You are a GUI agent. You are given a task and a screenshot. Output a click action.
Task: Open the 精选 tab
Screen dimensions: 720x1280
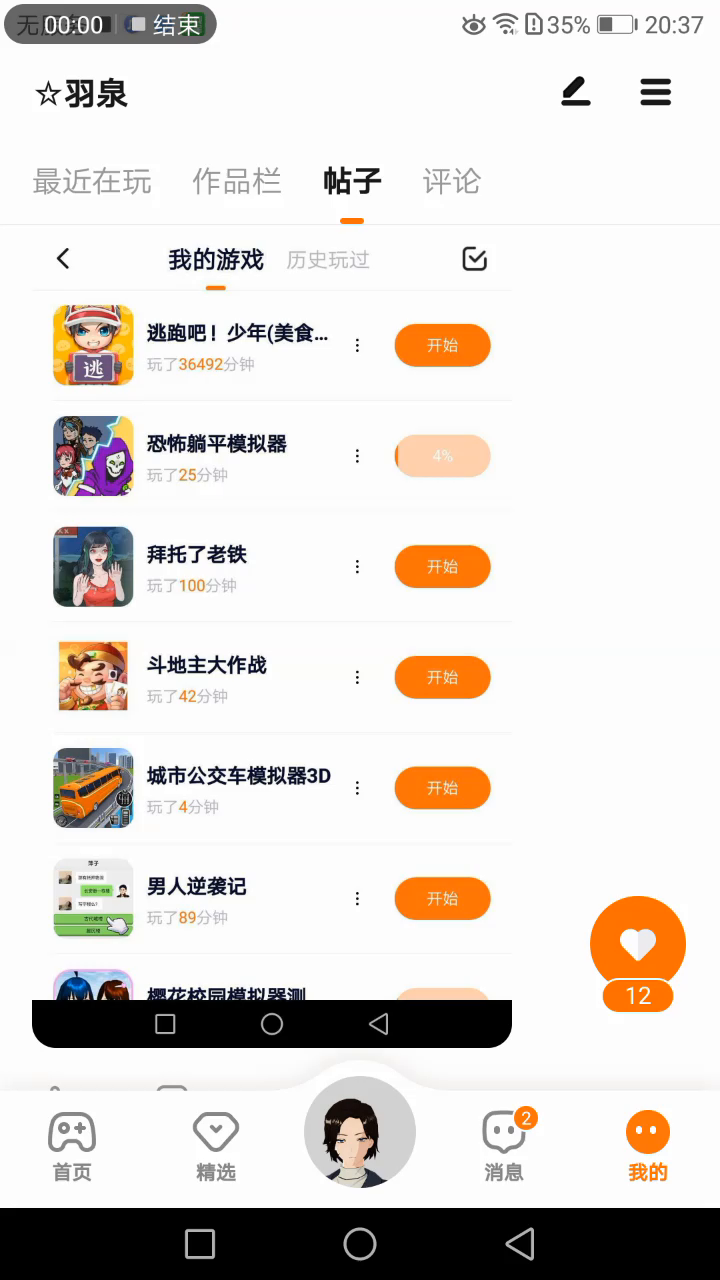click(216, 1147)
